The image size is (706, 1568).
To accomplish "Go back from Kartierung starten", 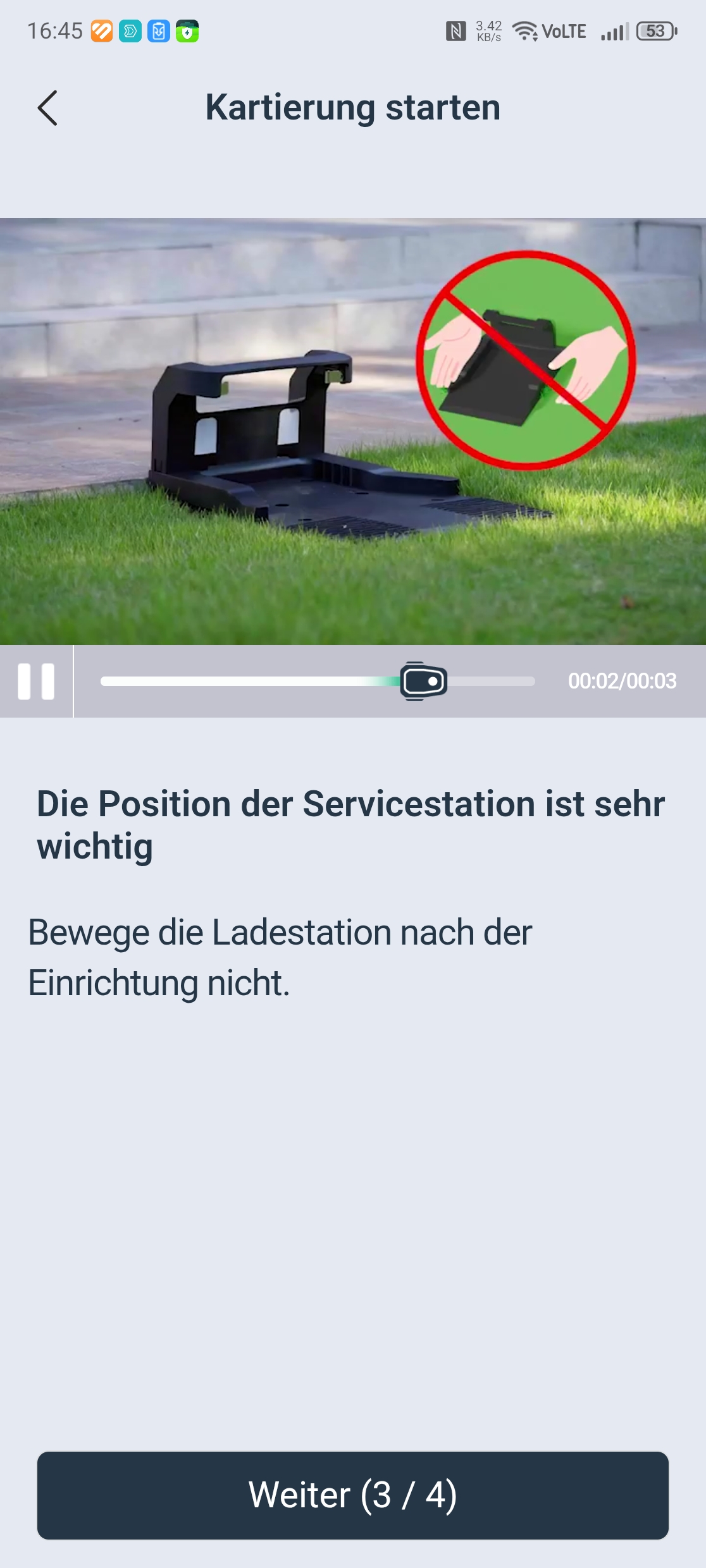I will [x=47, y=108].
